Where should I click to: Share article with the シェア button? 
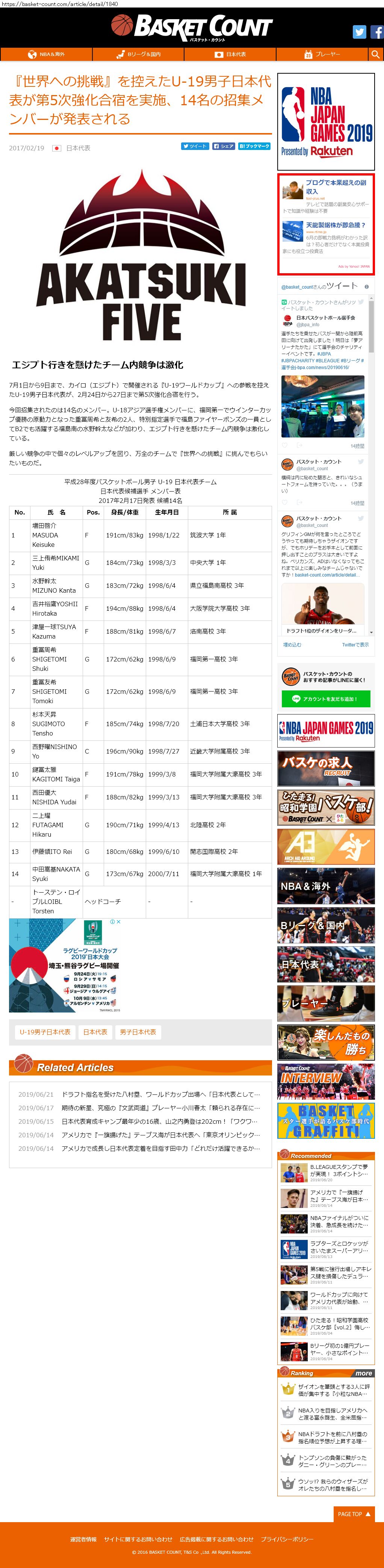(223, 147)
